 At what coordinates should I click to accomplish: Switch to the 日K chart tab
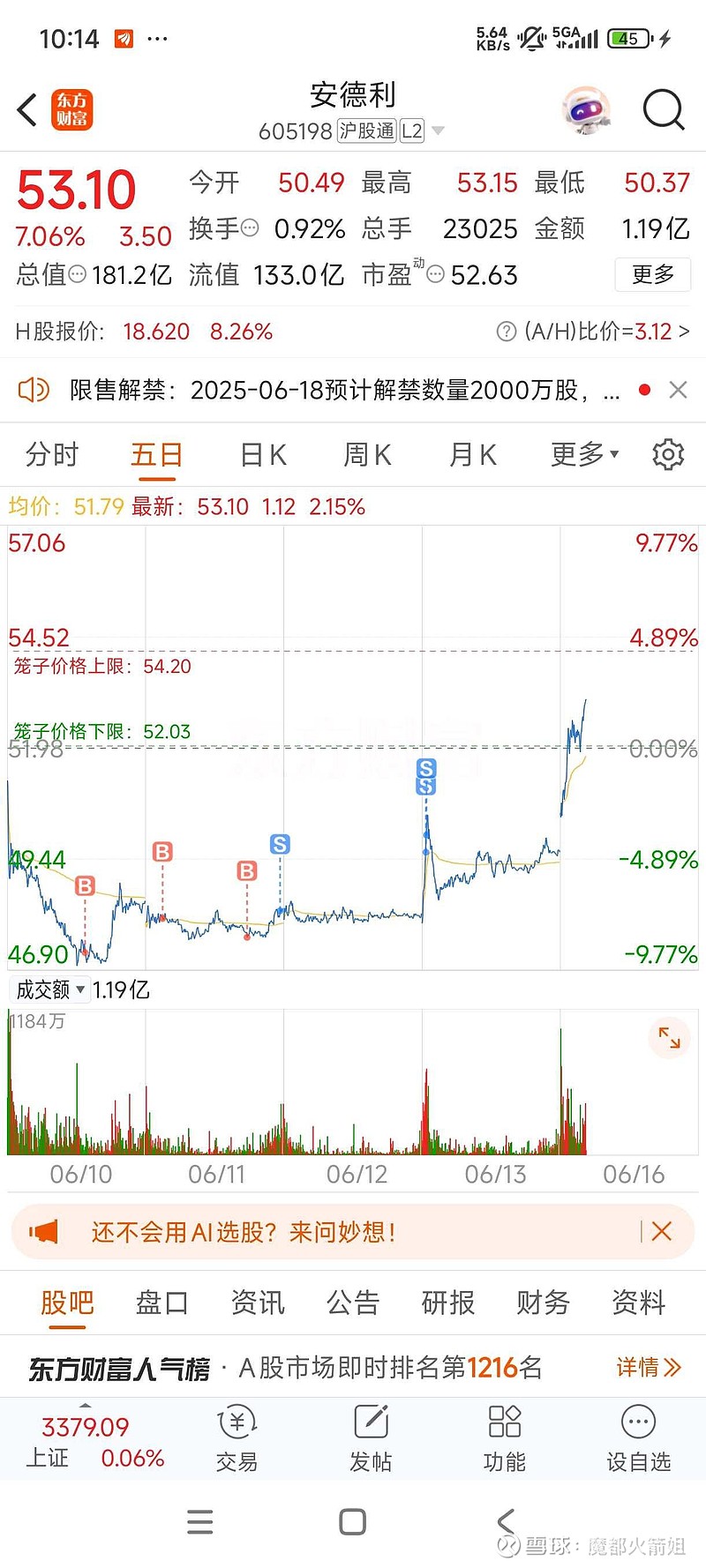[263, 455]
